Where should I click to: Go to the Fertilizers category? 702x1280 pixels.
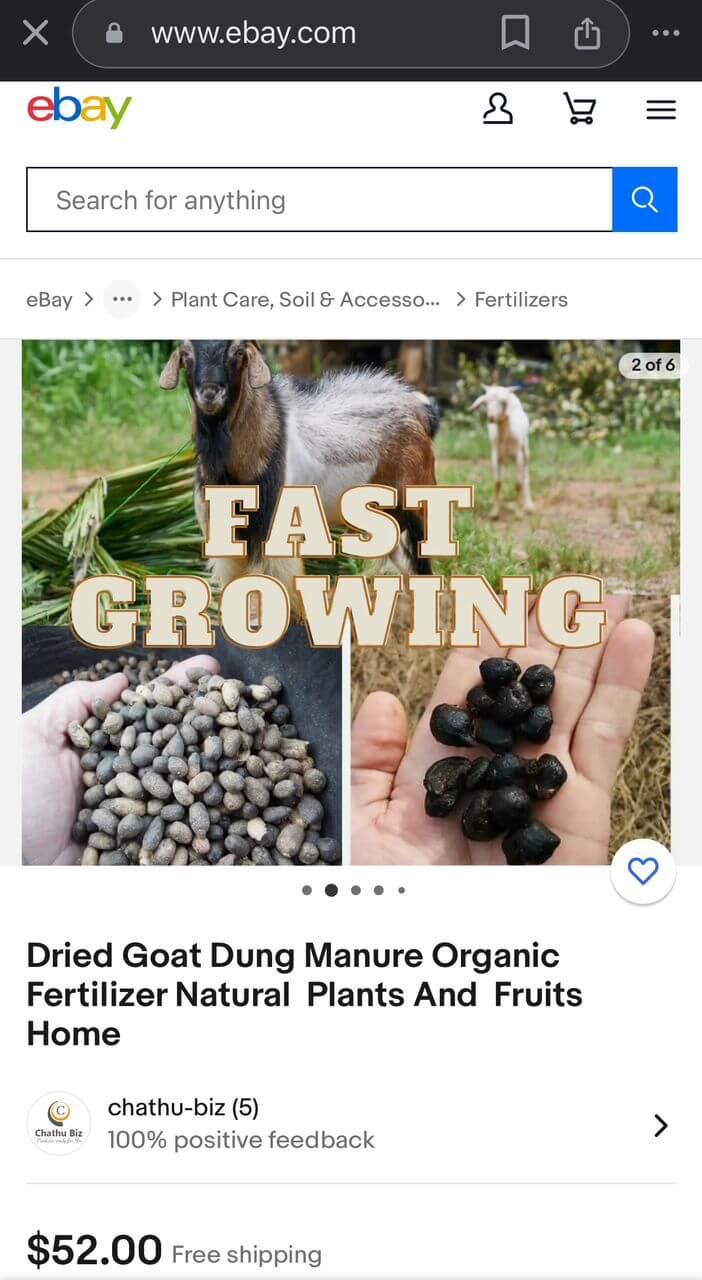[x=521, y=299]
